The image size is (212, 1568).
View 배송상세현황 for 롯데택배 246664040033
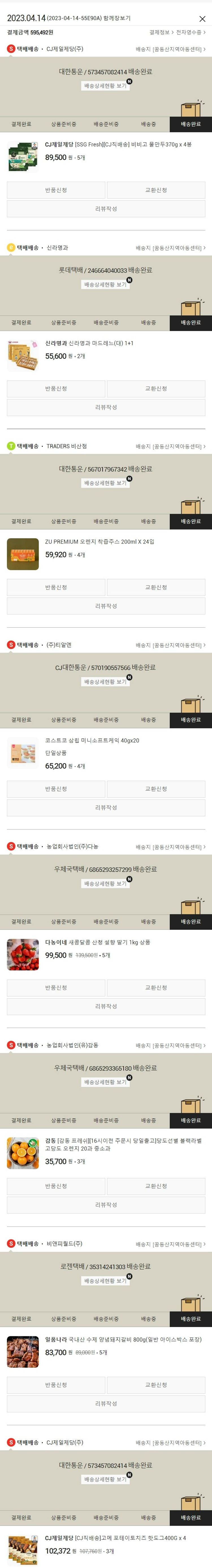tap(105, 285)
